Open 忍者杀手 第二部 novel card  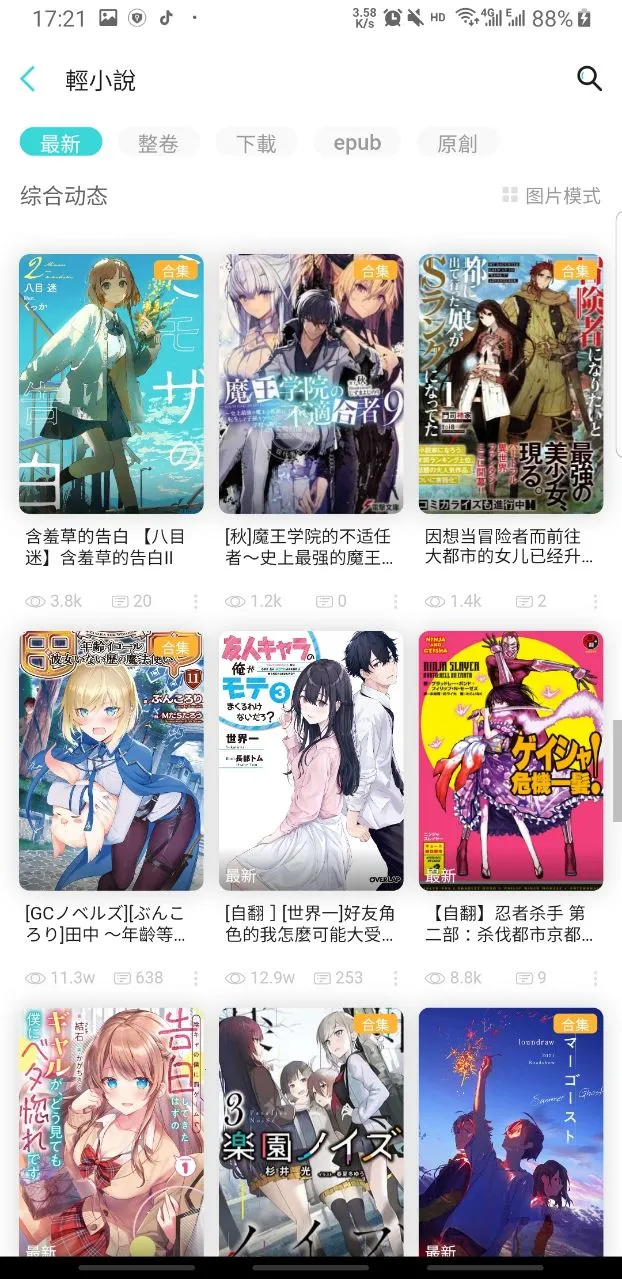tap(511, 760)
